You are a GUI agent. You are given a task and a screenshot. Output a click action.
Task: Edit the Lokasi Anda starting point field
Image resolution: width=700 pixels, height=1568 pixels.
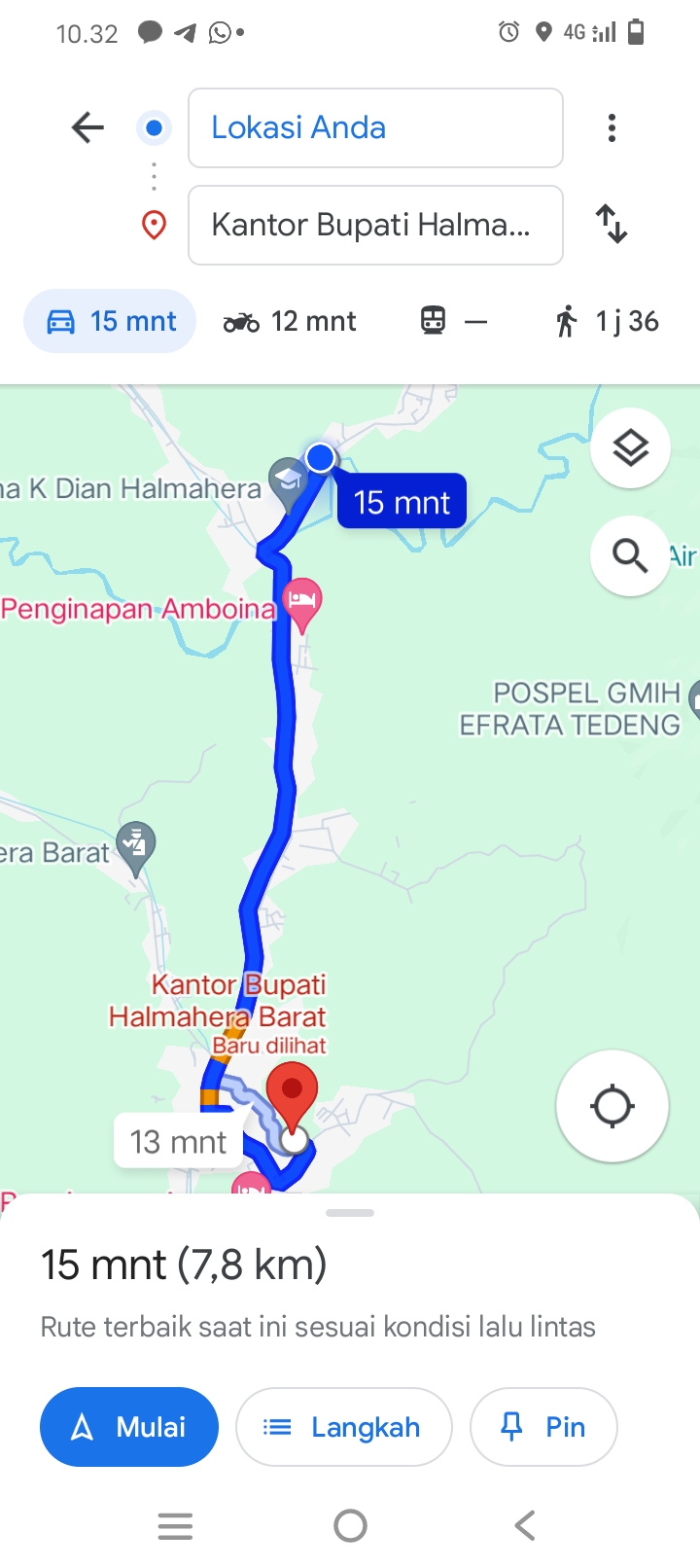coord(375,127)
